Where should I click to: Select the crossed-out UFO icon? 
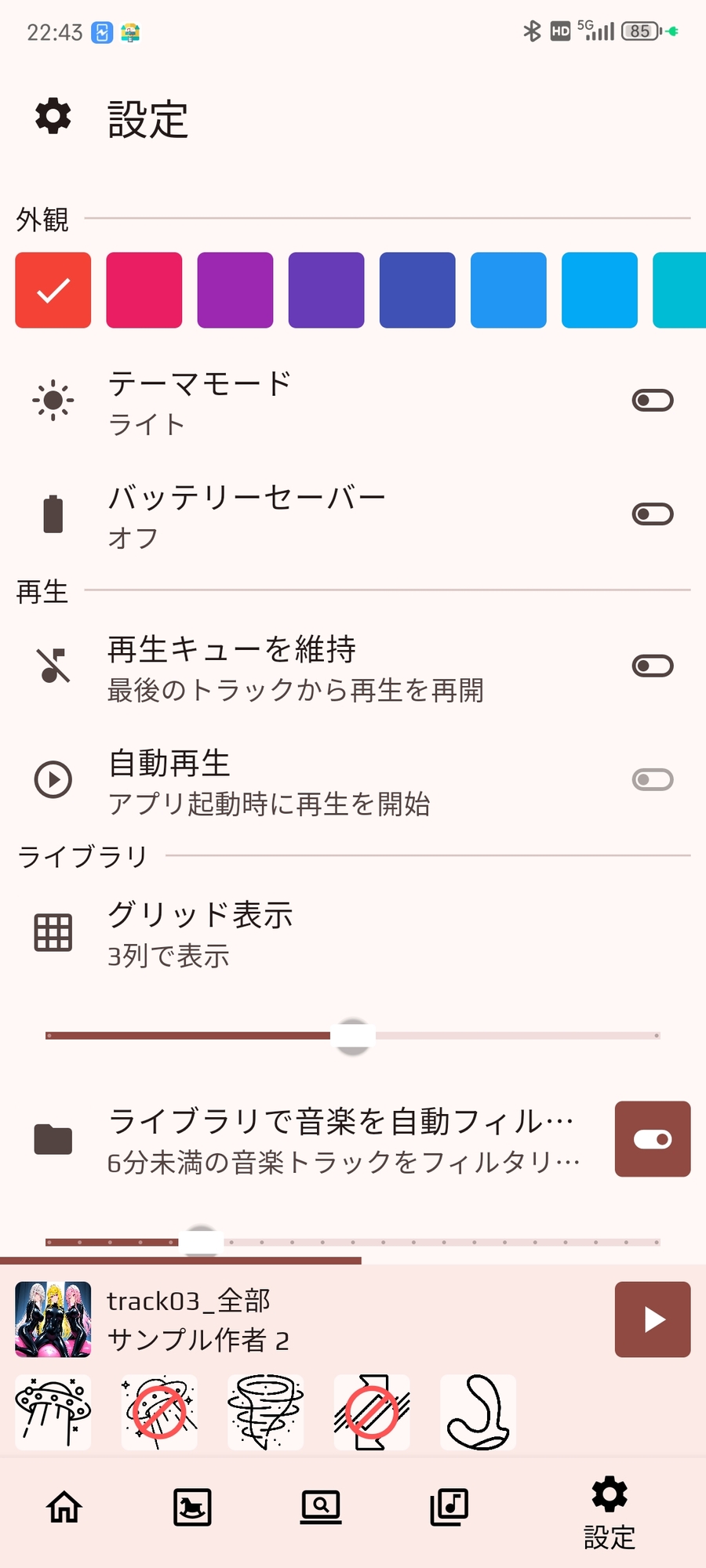pos(158,1413)
